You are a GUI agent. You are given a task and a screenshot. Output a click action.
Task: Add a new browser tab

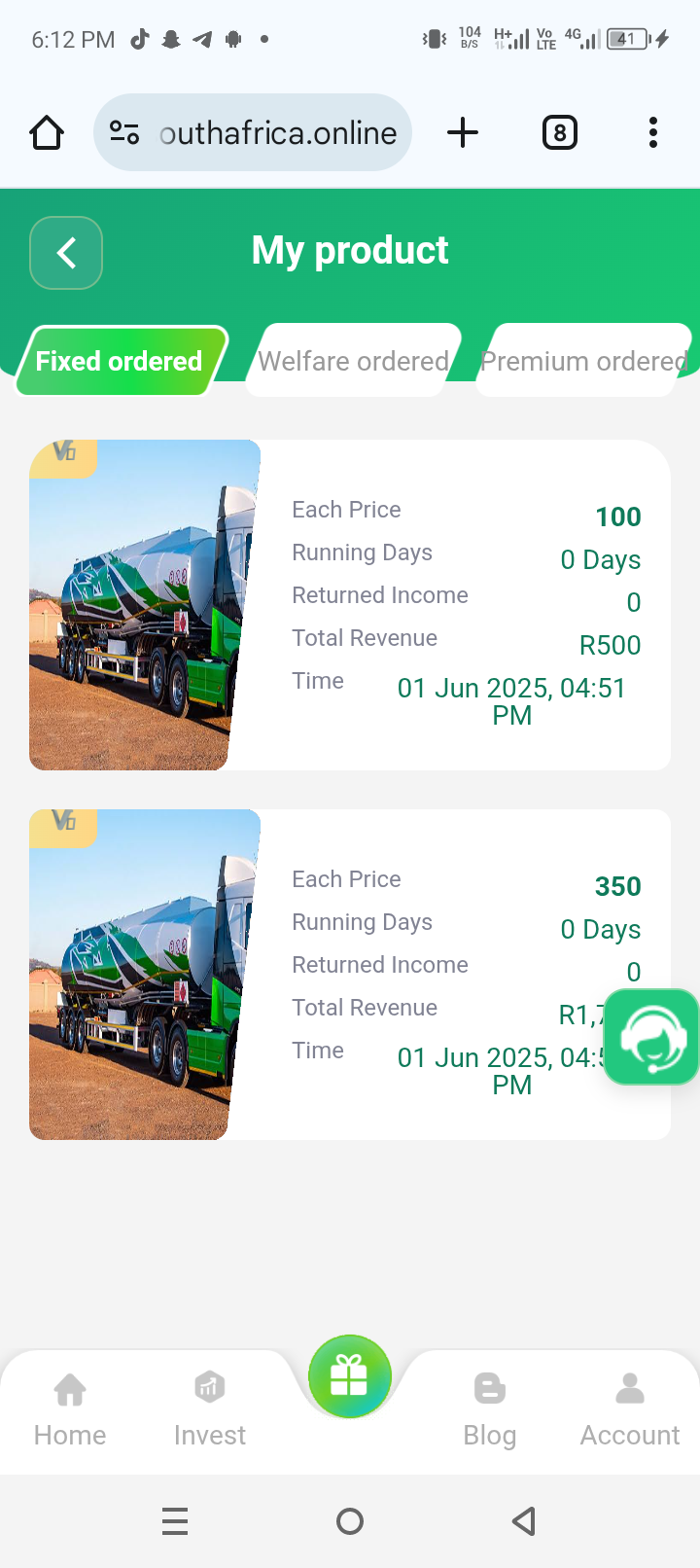(x=463, y=132)
